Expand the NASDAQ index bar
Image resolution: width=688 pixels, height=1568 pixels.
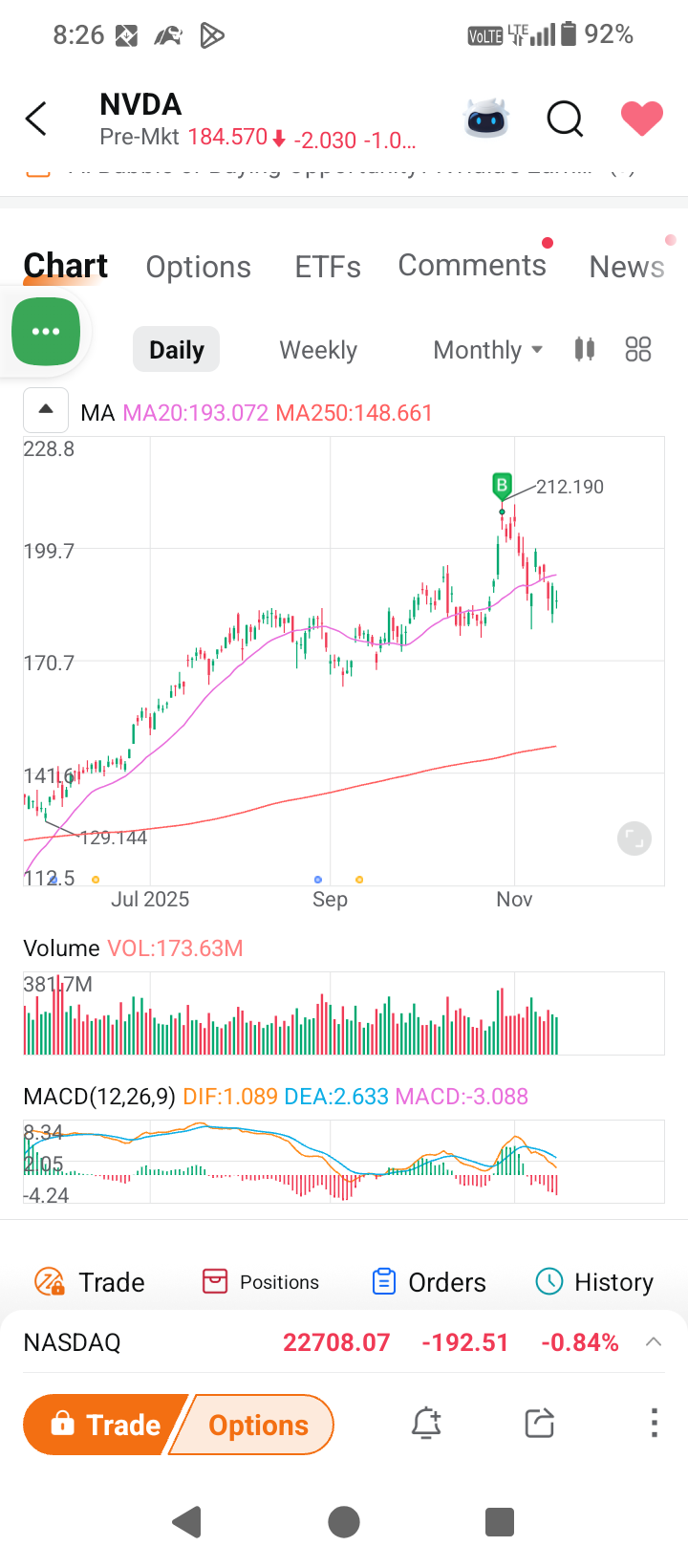[654, 1342]
